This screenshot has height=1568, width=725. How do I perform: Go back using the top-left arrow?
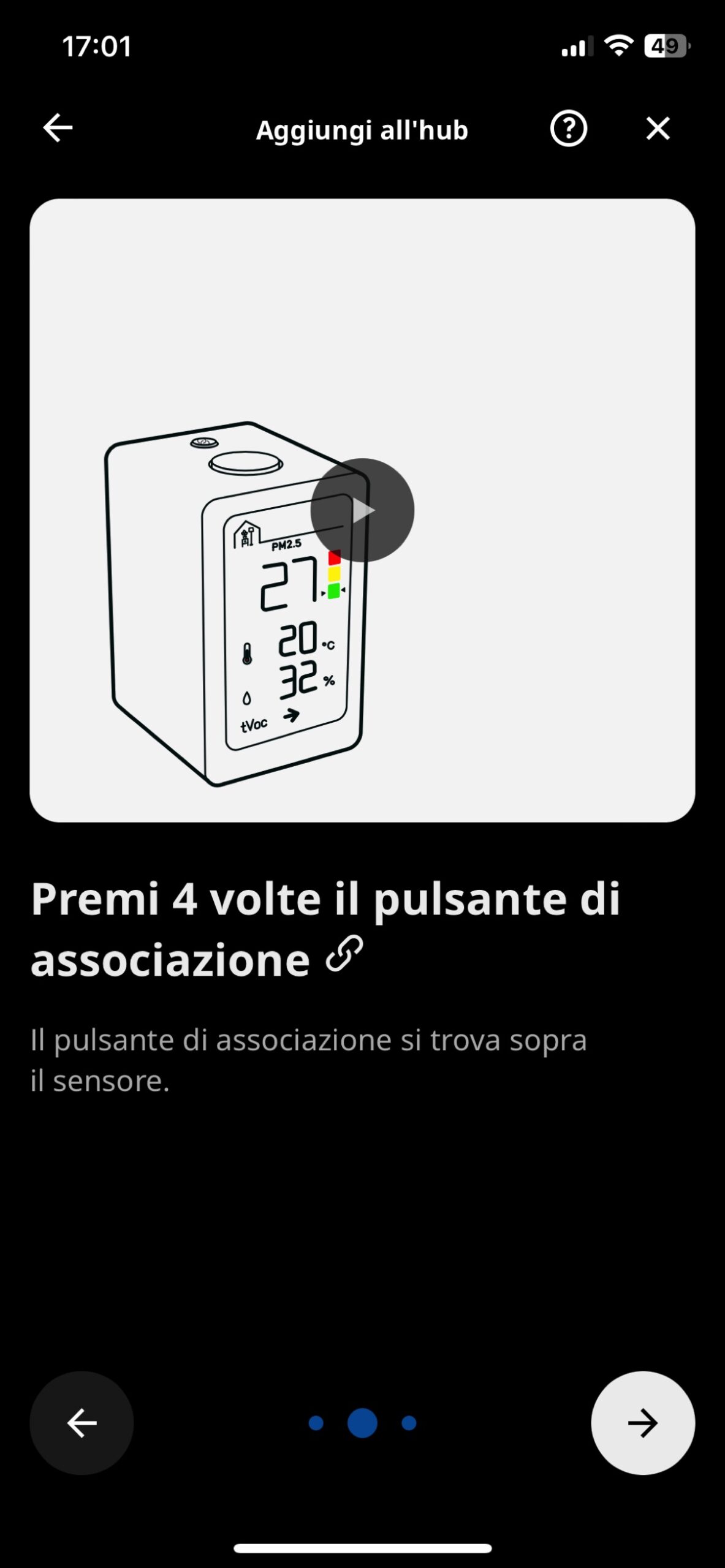tap(58, 128)
